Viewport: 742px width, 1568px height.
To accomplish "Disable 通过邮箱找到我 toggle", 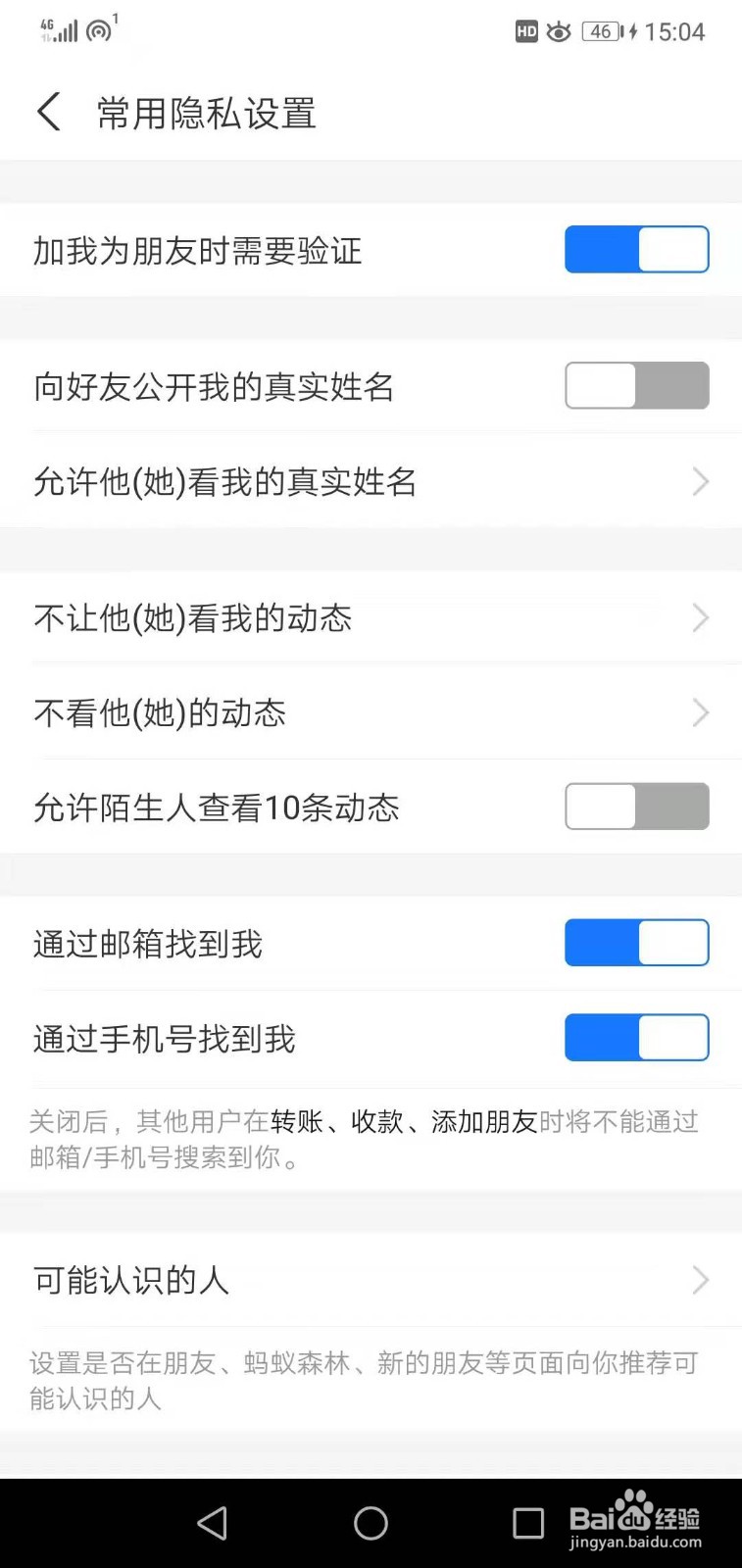I will (x=636, y=942).
